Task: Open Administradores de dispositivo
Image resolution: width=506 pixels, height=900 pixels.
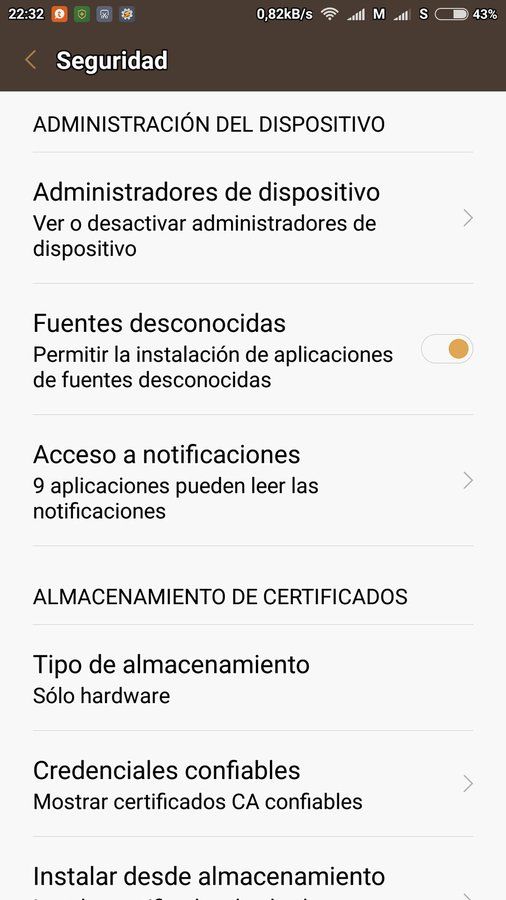Action: (253, 218)
